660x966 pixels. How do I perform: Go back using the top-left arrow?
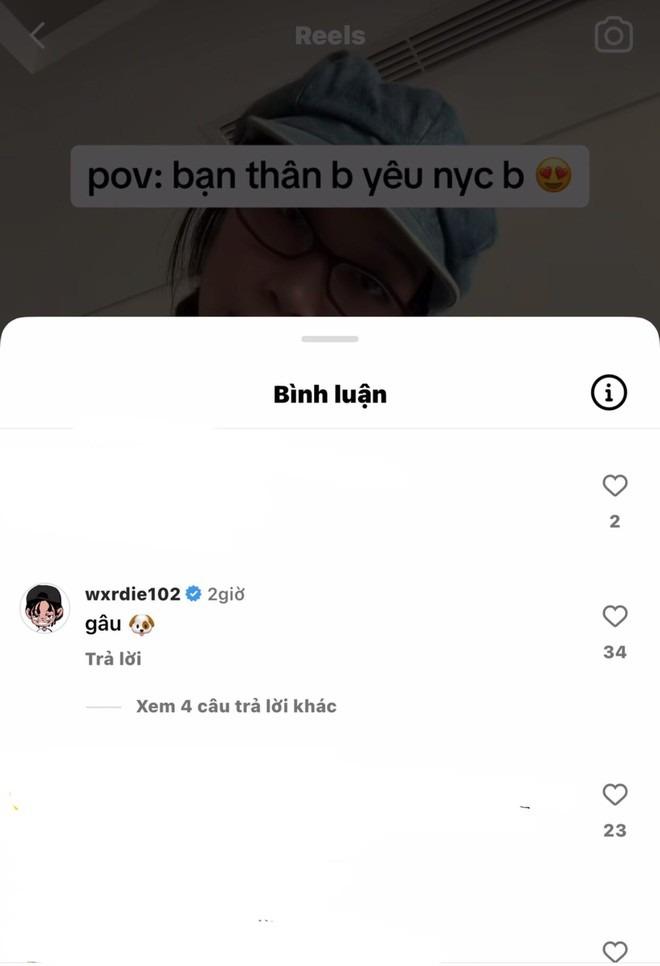[x=37, y=36]
